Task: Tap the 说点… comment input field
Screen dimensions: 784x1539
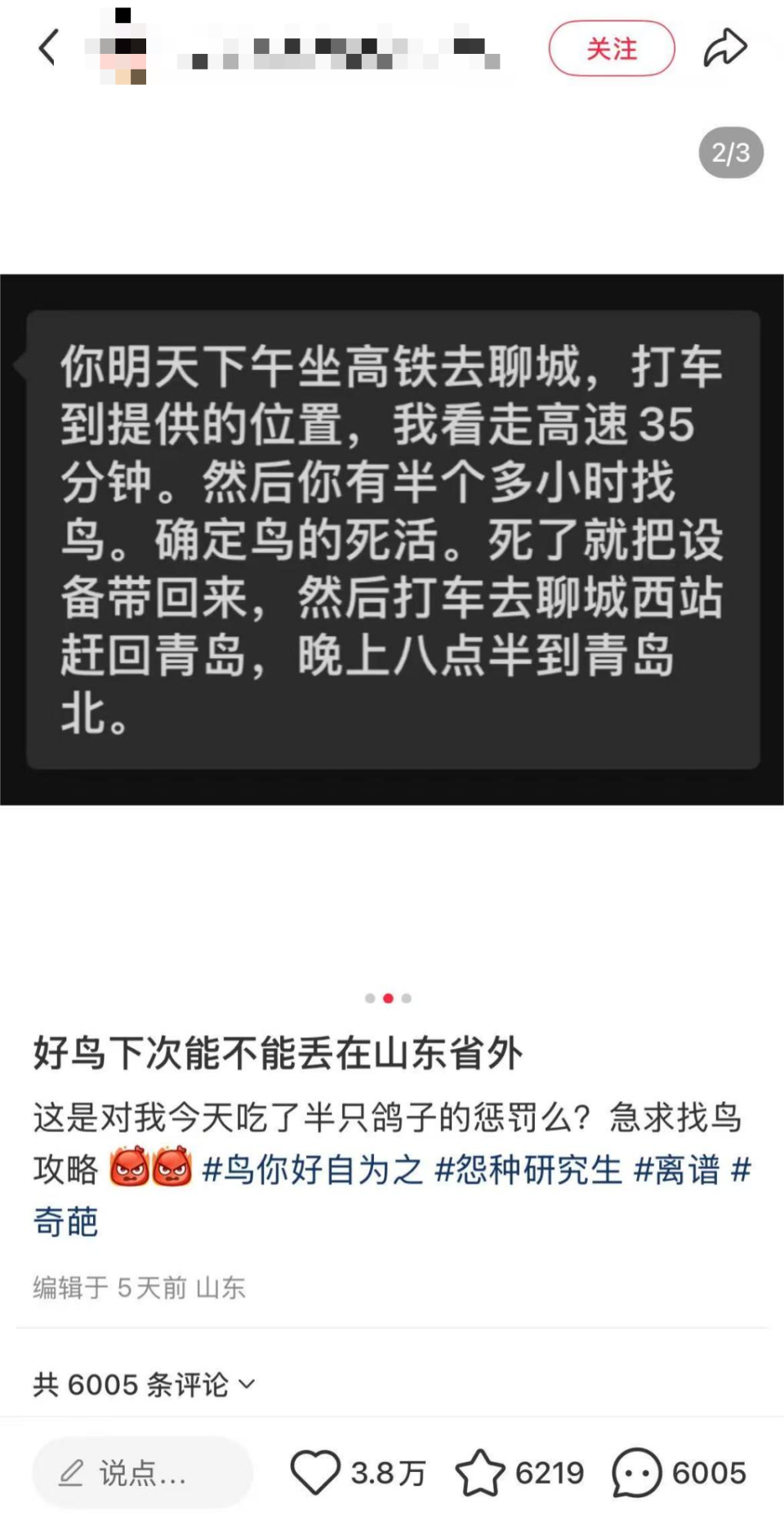Action: pyautogui.click(x=142, y=1473)
